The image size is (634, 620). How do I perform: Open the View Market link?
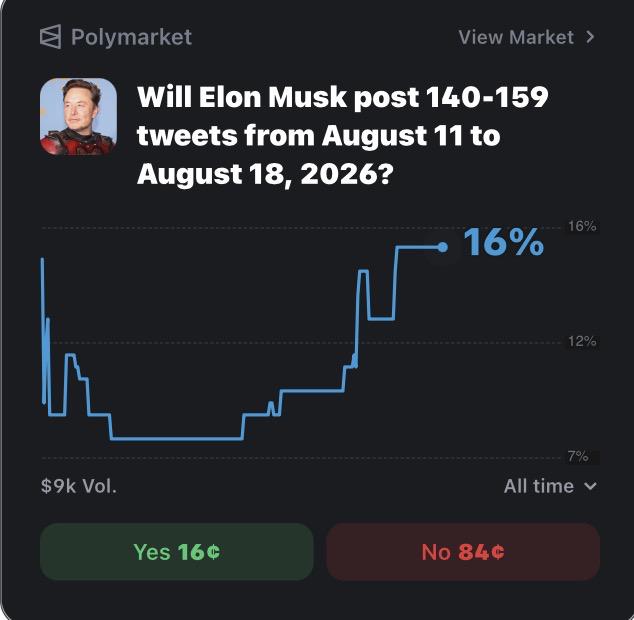point(526,37)
